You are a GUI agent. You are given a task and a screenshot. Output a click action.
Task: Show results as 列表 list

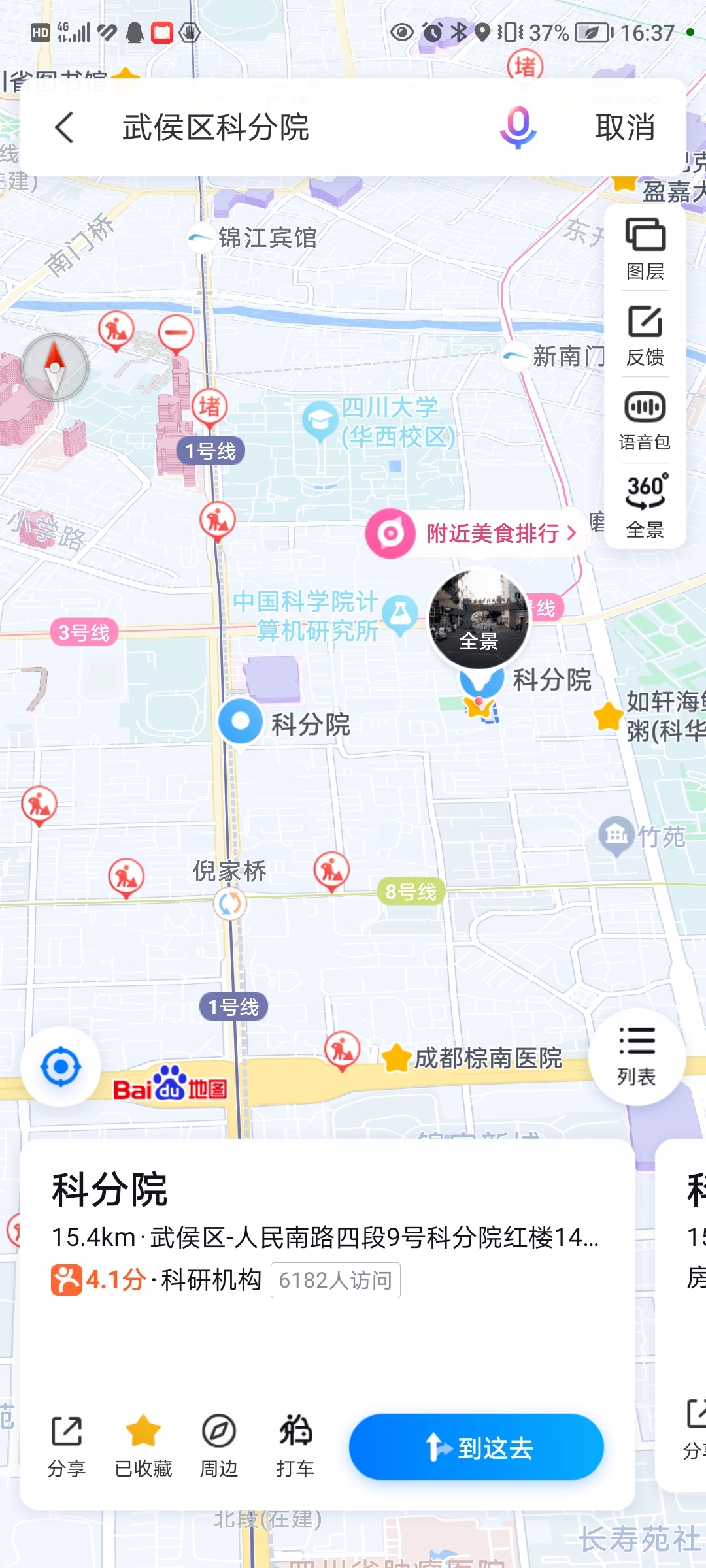point(637,1056)
